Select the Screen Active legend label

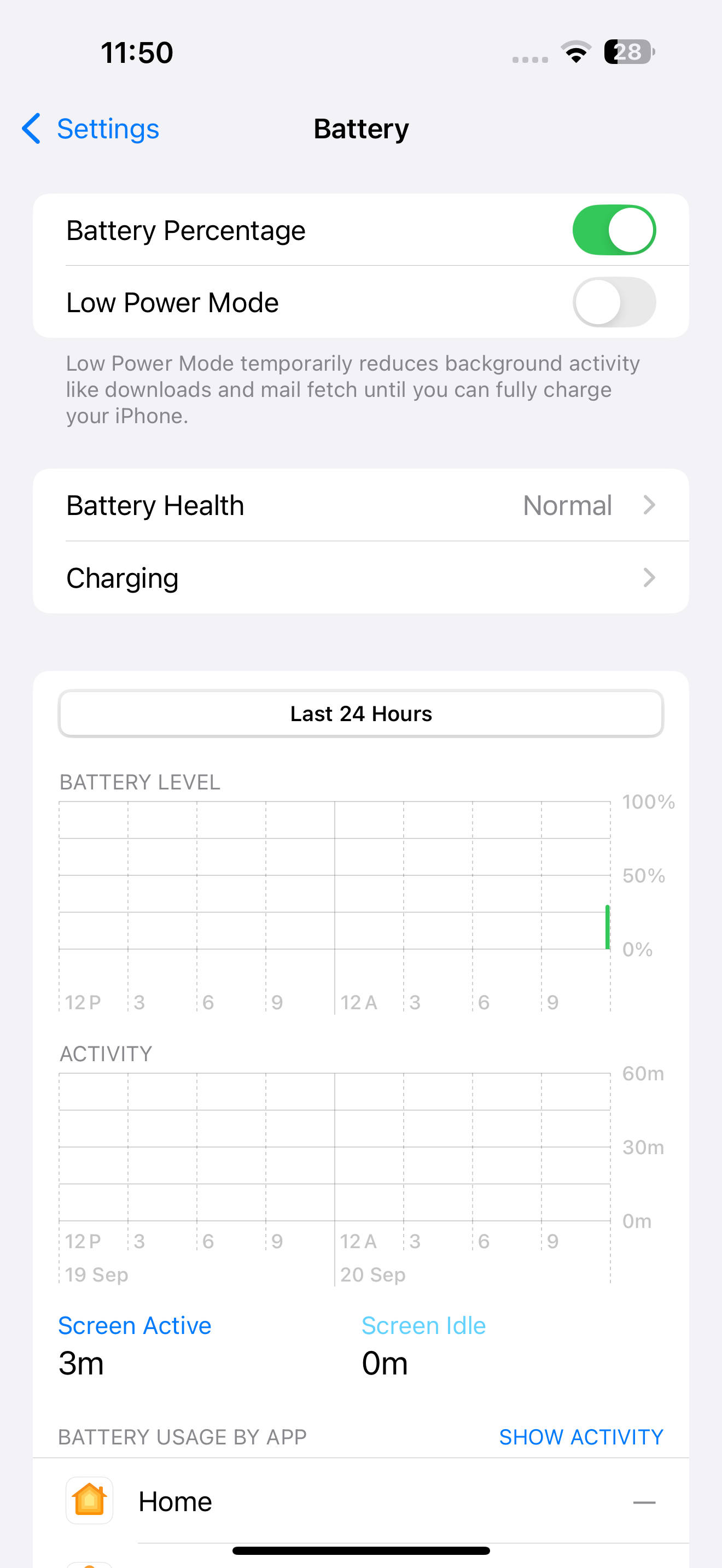(135, 1325)
